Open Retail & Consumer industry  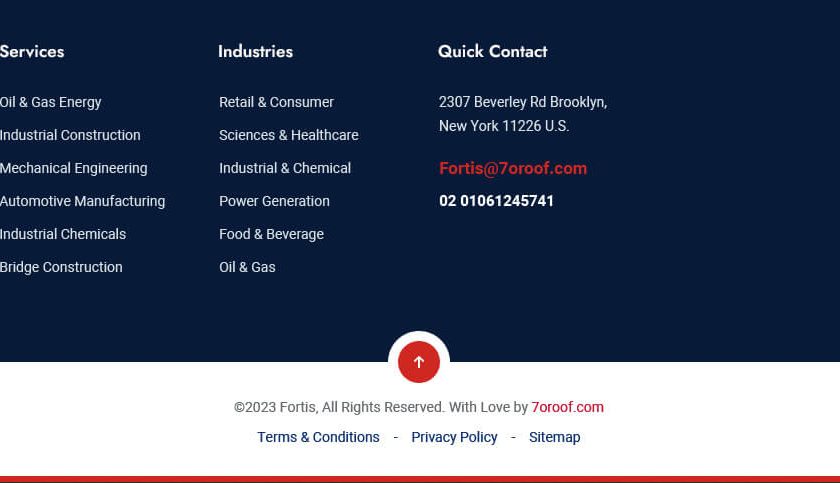276,102
